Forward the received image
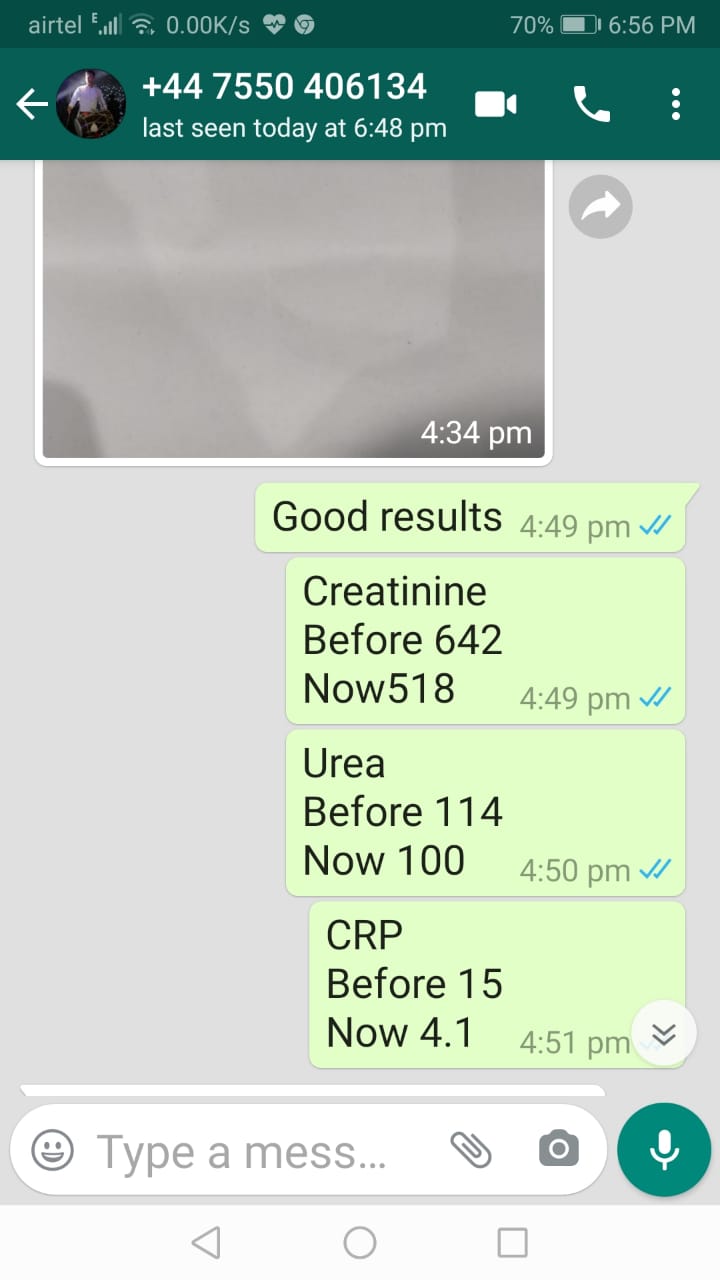The width and height of the screenshot is (720, 1280). [600, 207]
